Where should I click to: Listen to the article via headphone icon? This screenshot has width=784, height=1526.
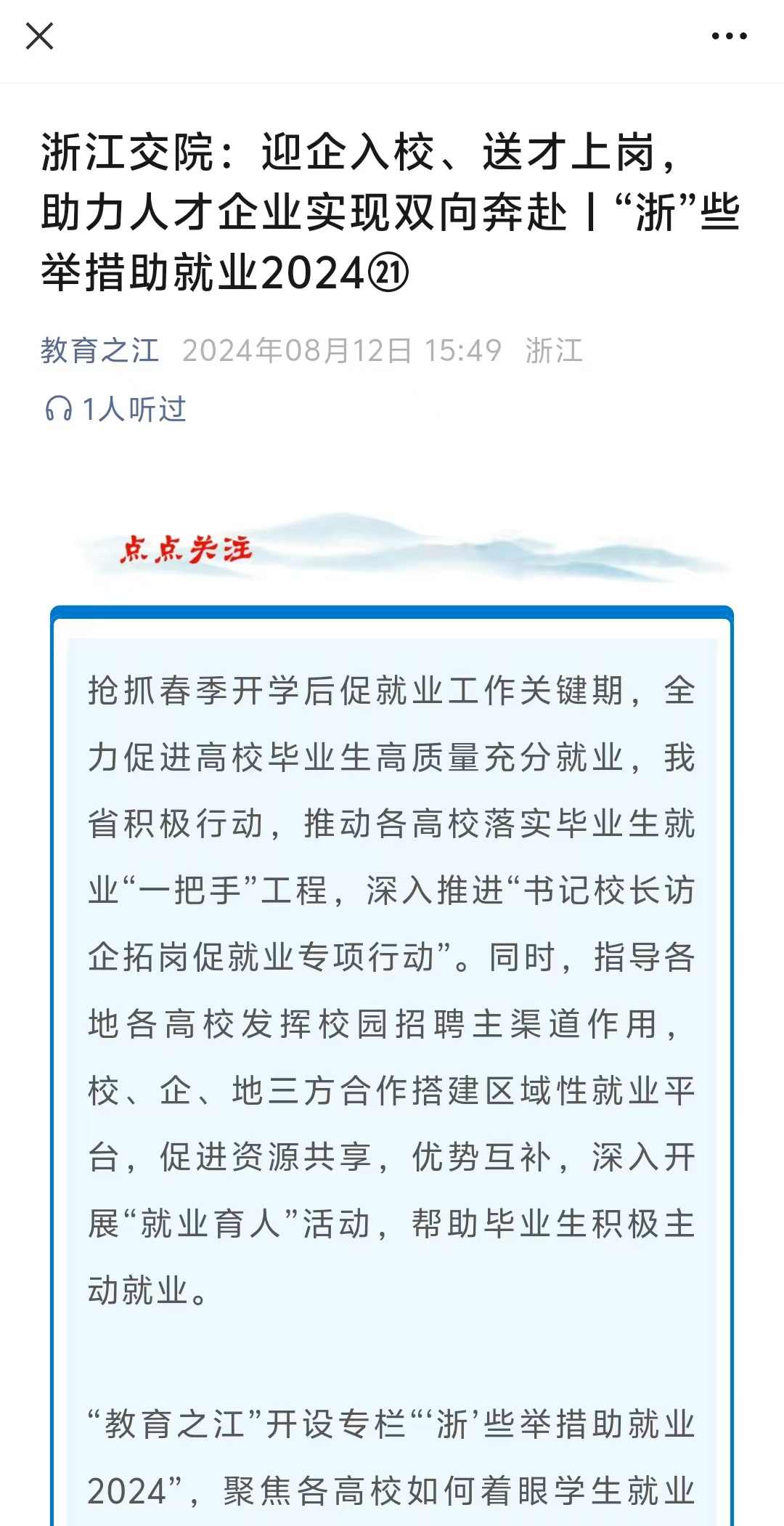(59, 409)
